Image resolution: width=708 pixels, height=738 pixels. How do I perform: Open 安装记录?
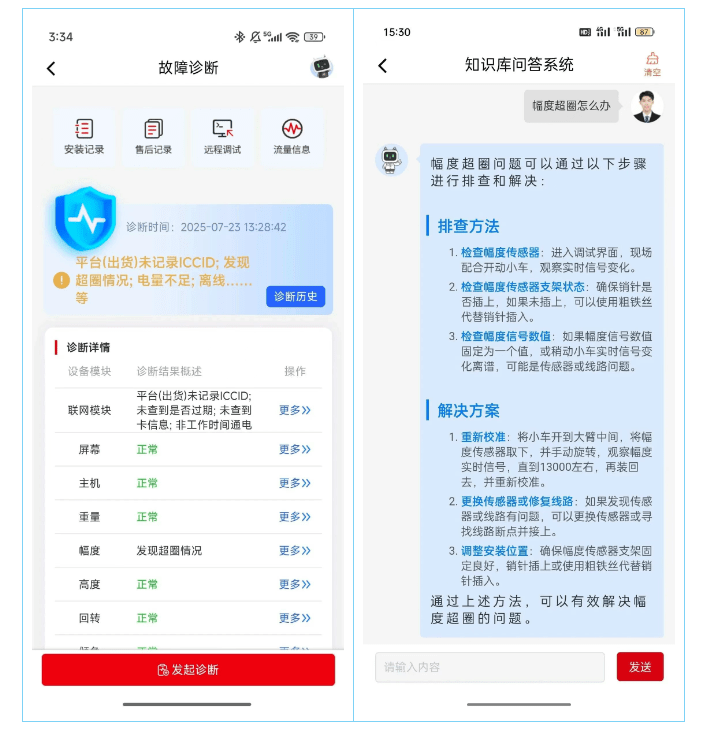(84, 137)
